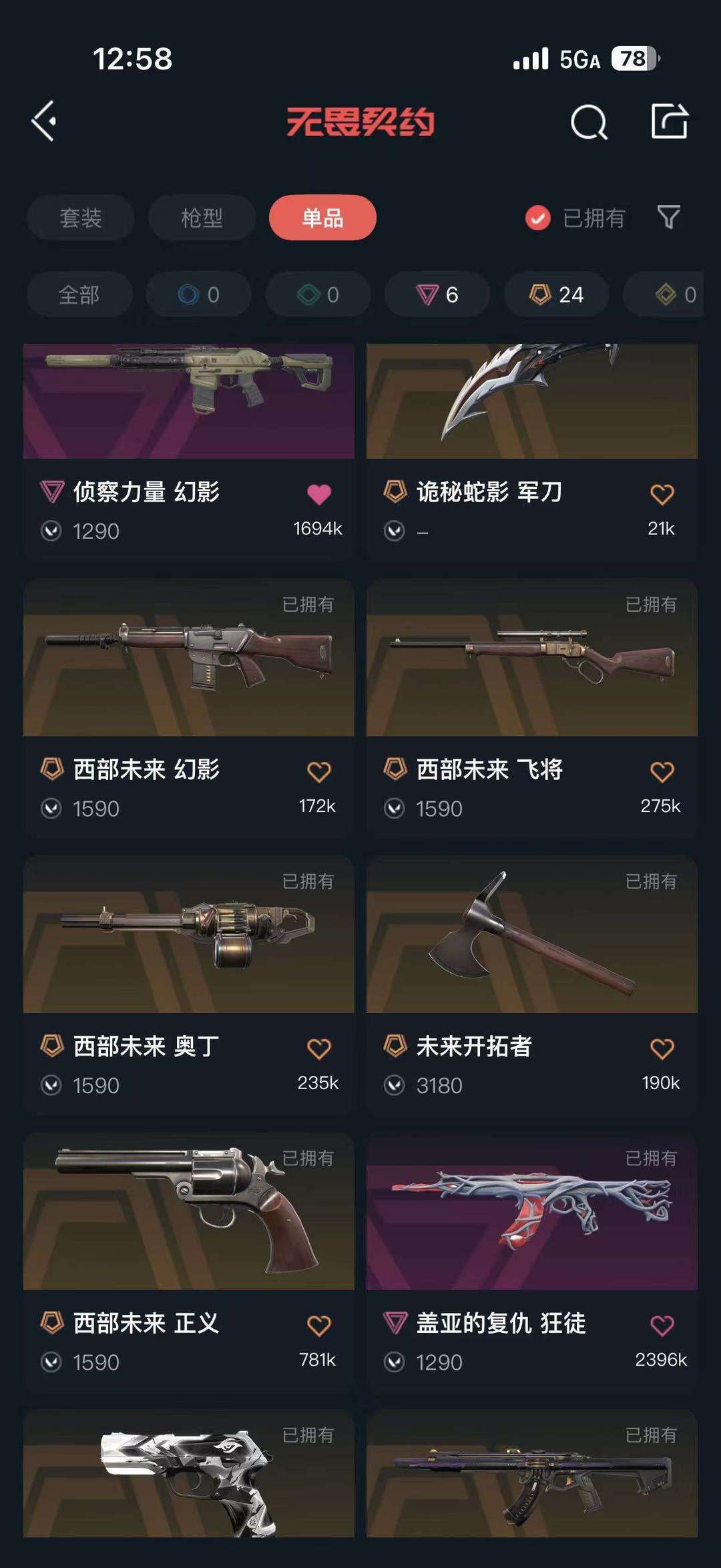The image size is (721, 1568).
Task: Tap the rightmost diamond rarity filter icon
Action: pos(674,292)
